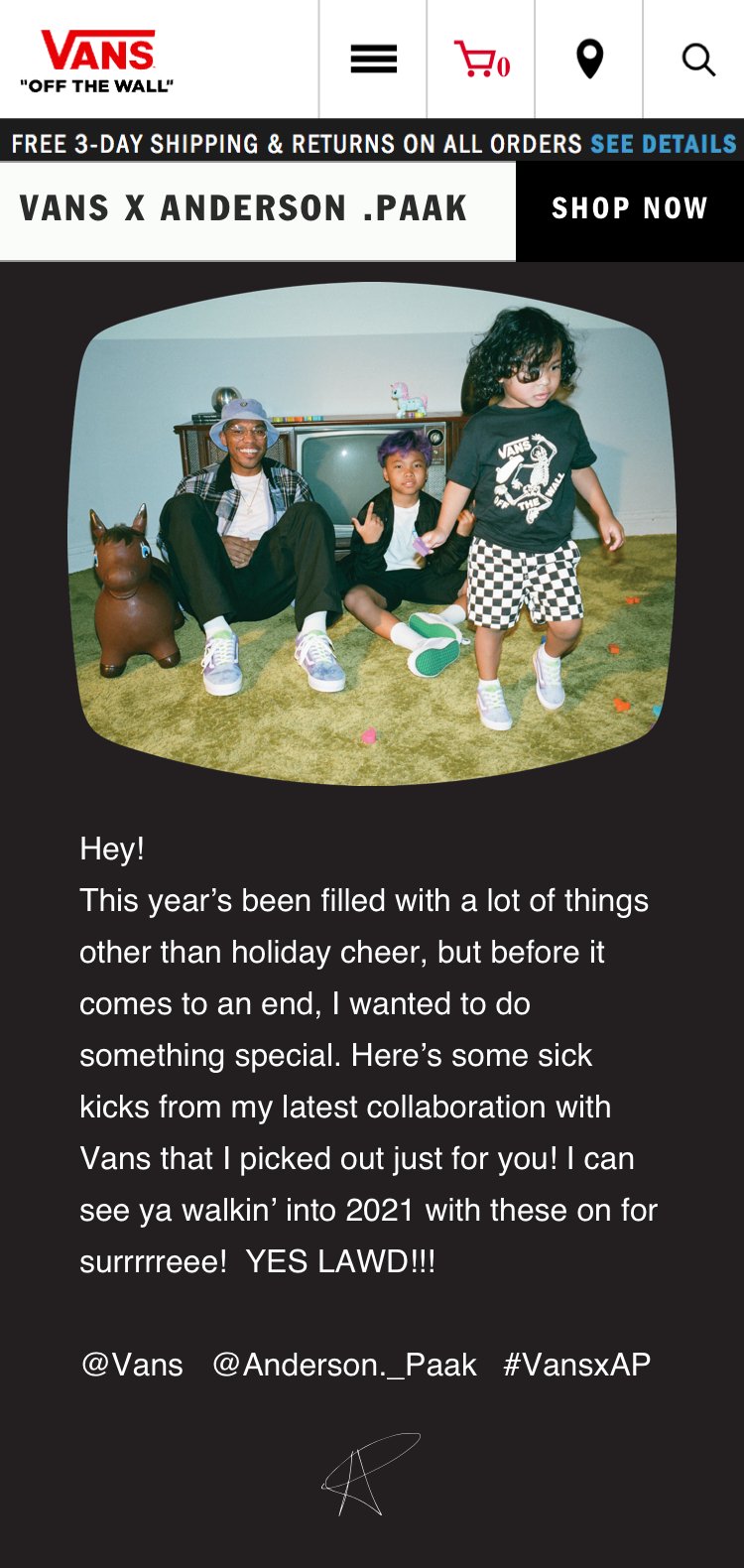The width and height of the screenshot is (744, 1568).
Task: Go to Vans home via logo
Action: pos(97,61)
